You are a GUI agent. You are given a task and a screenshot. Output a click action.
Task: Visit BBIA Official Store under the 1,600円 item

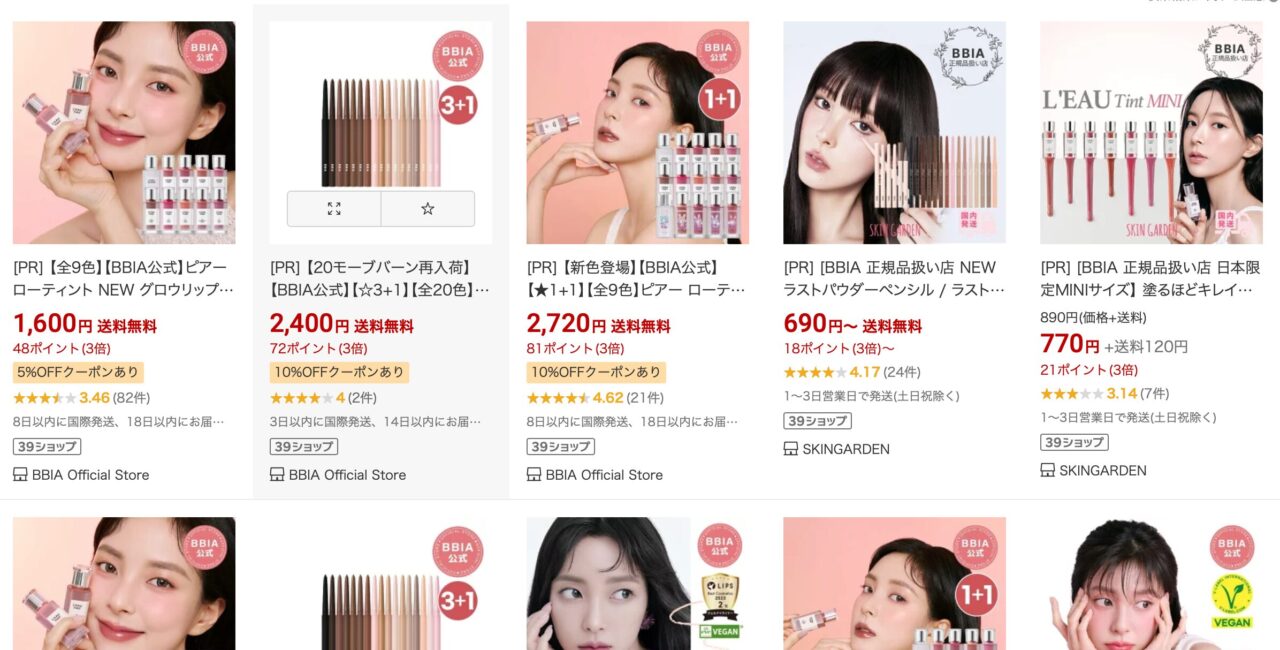point(90,475)
